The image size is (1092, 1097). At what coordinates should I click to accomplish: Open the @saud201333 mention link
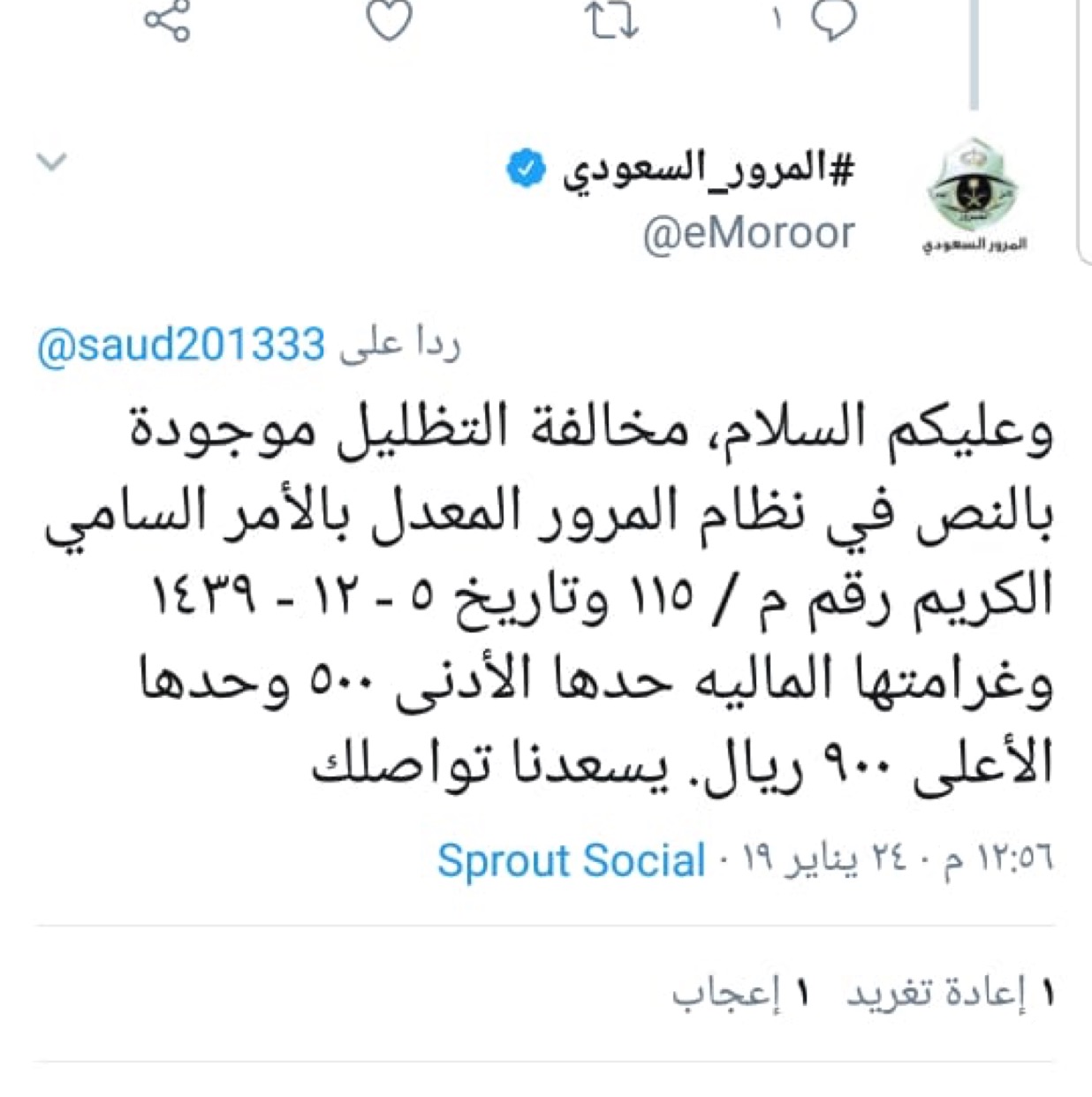(x=181, y=344)
